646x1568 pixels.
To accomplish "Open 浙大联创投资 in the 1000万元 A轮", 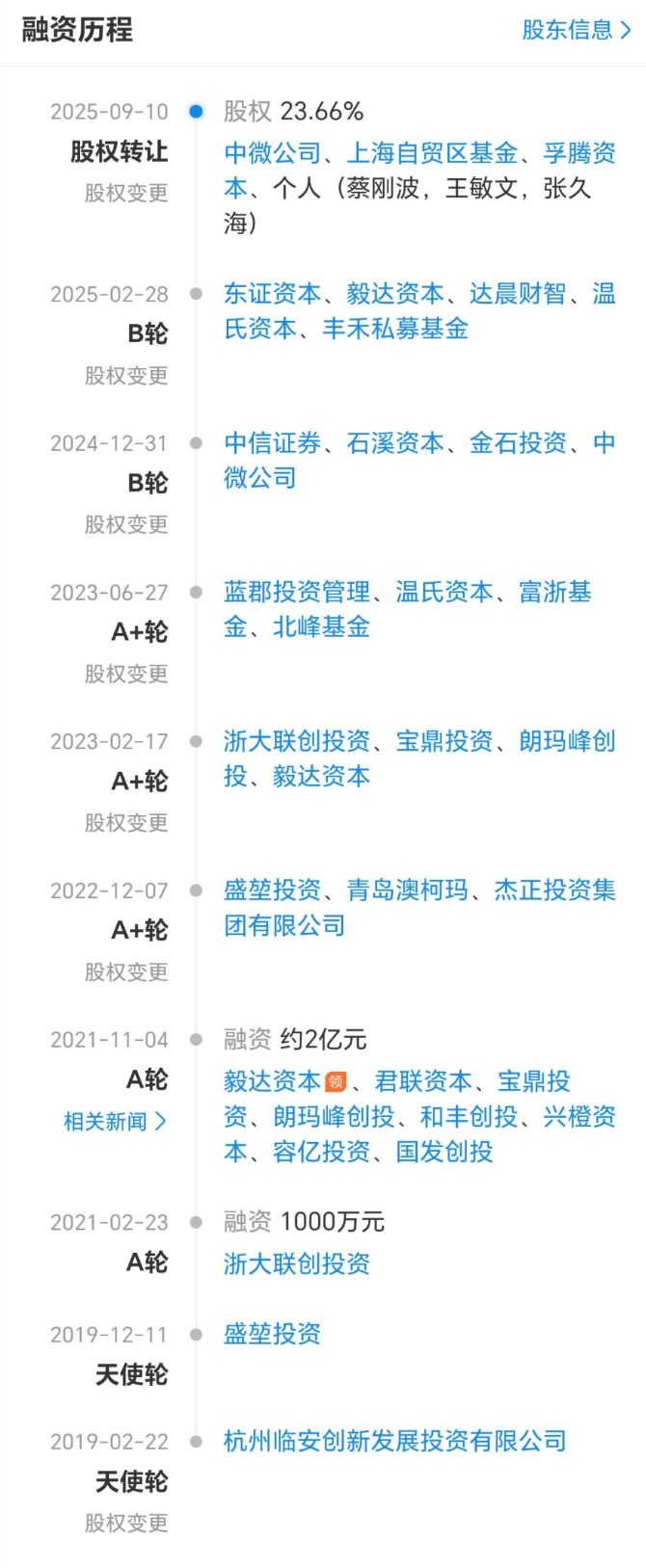I will tap(297, 1264).
